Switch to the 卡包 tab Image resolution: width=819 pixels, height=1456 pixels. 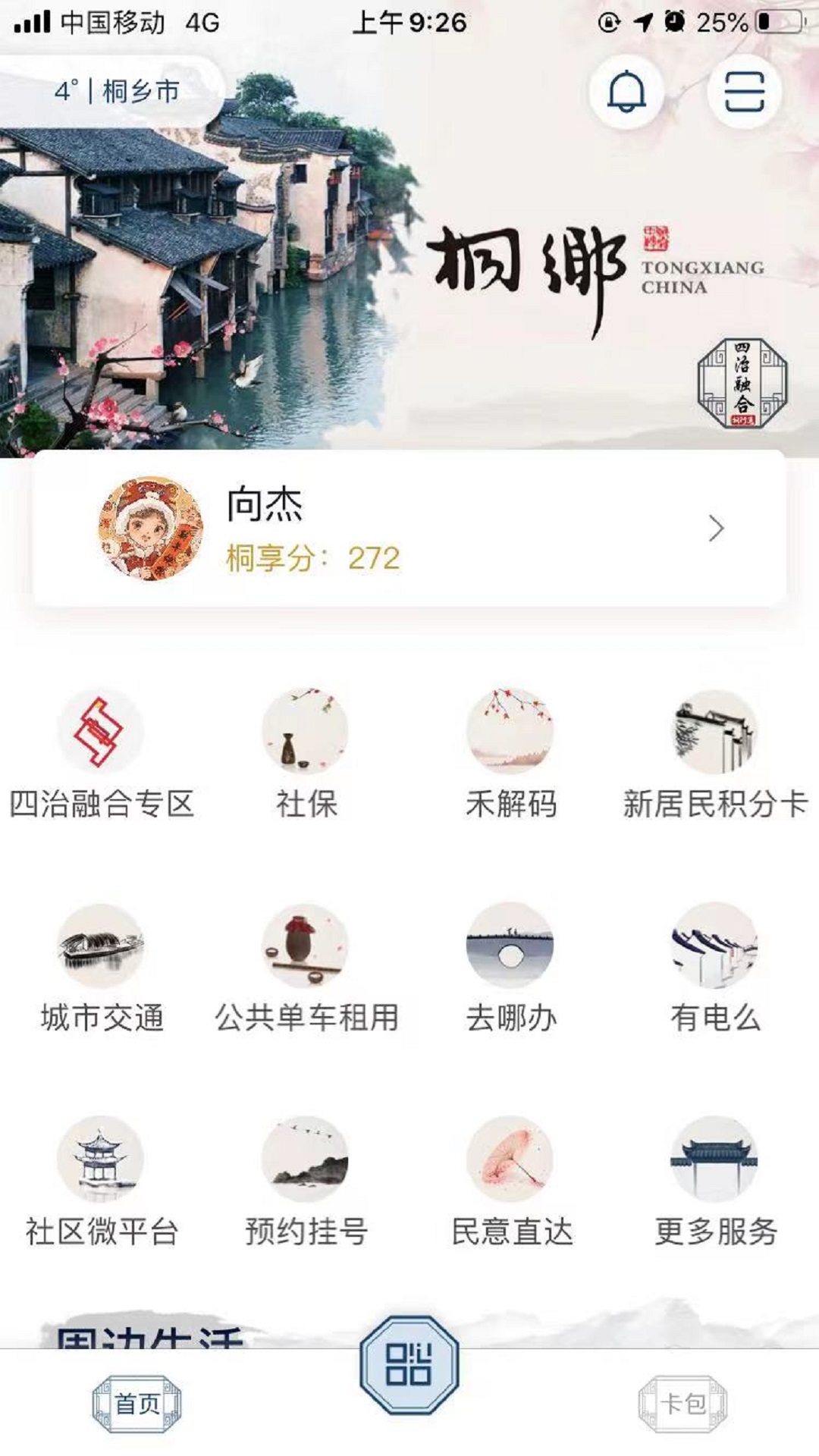[x=682, y=1404]
